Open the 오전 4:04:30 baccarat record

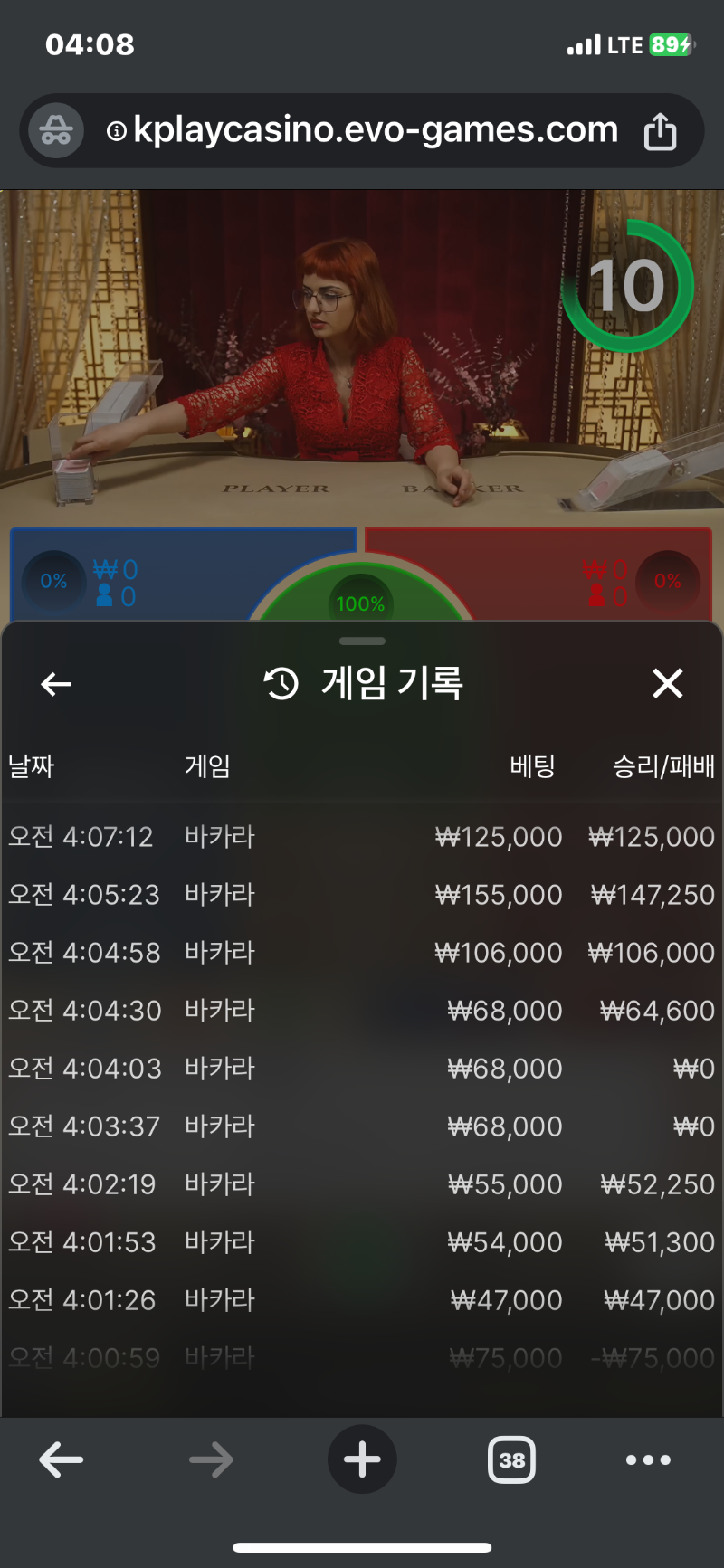(362, 1011)
